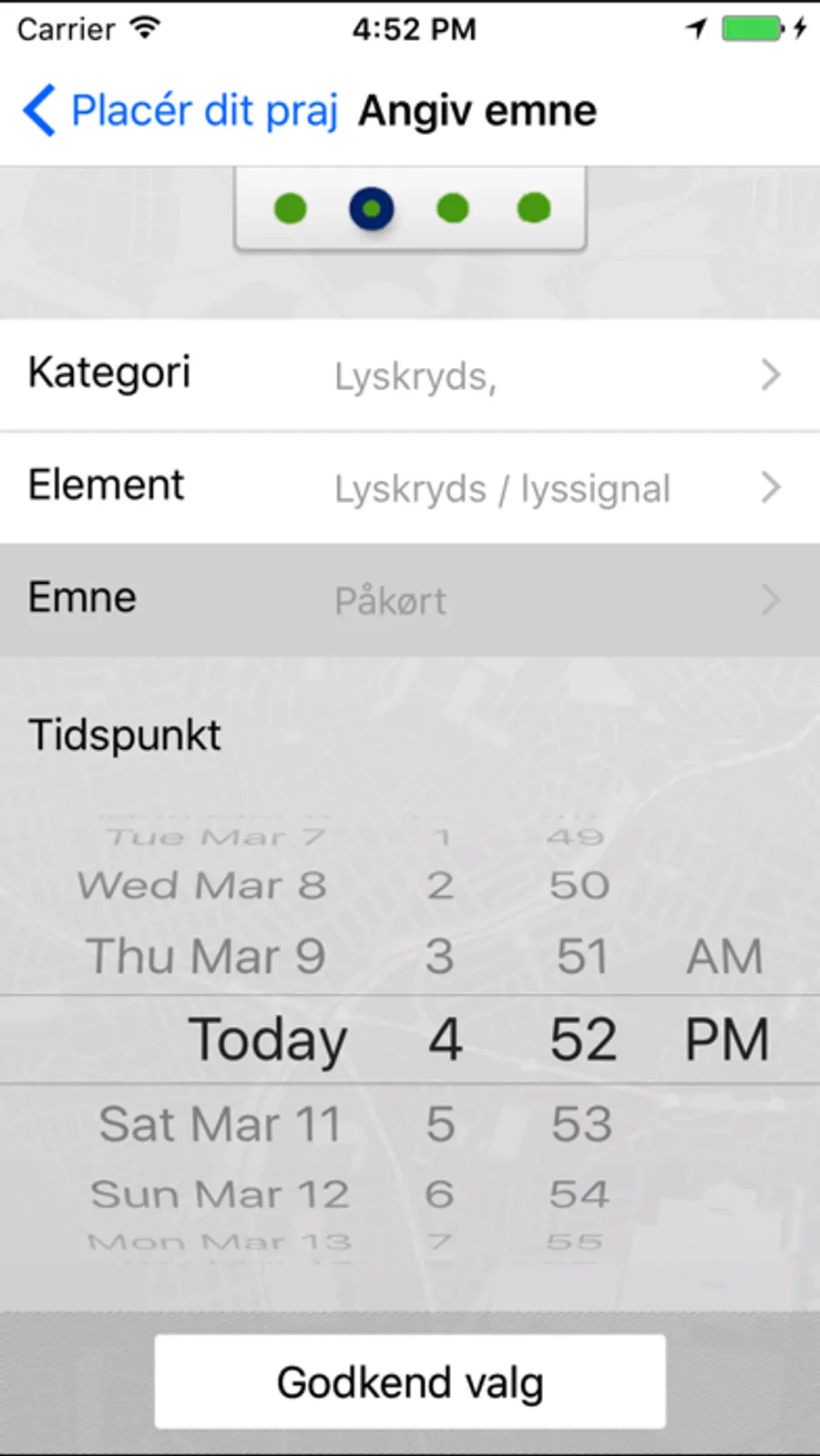
Task: Choose hour 3 in the time picker
Action: tap(439, 957)
